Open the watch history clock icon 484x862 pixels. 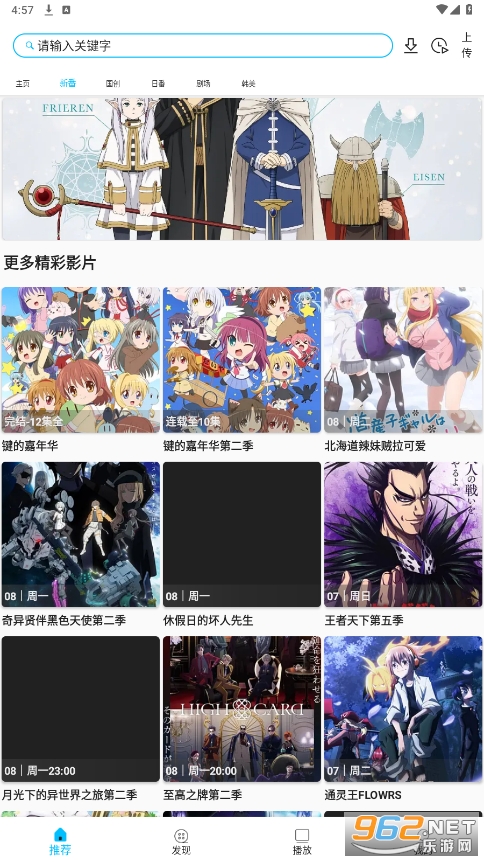439,46
